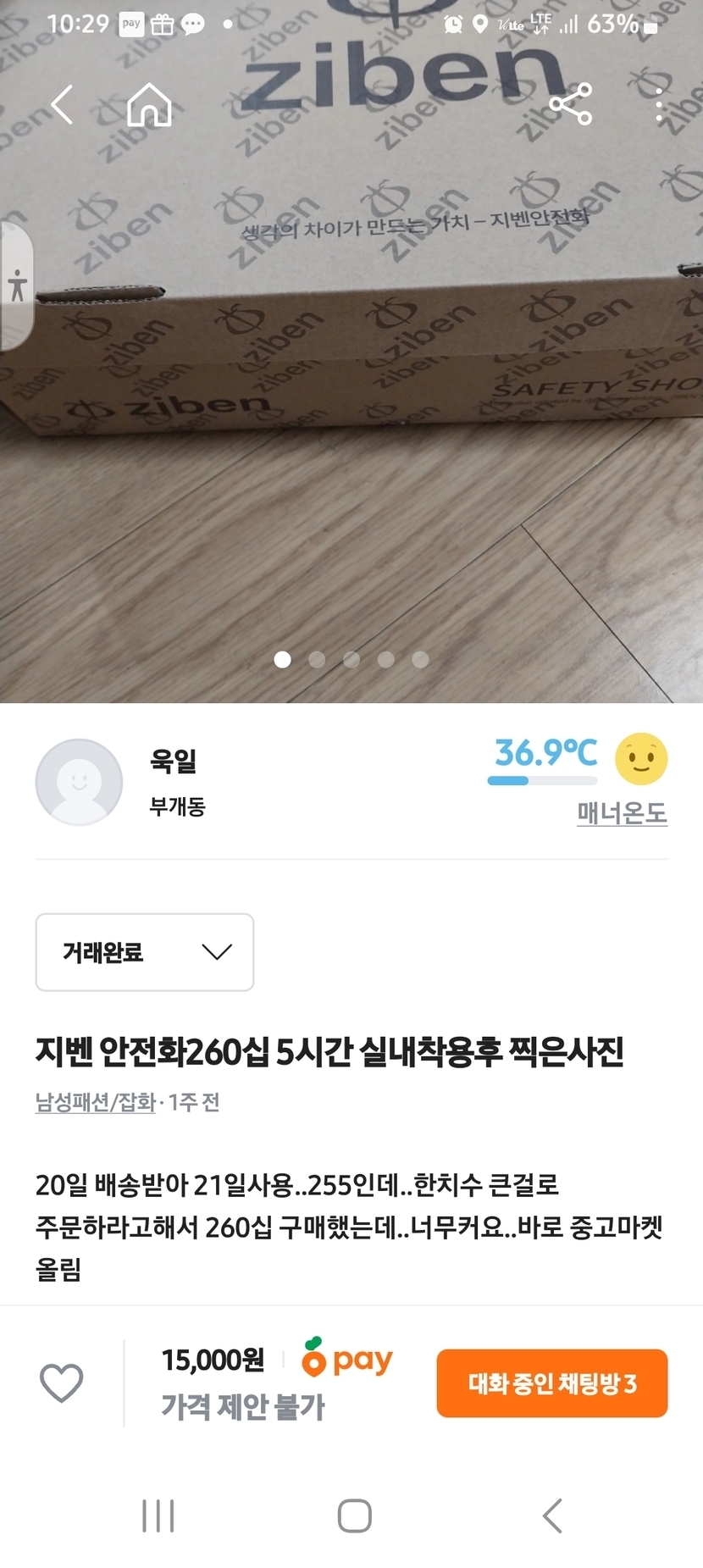Share this Ziben safety shoe listing
The height and width of the screenshot is (1568, 703).
click(570, 105)
